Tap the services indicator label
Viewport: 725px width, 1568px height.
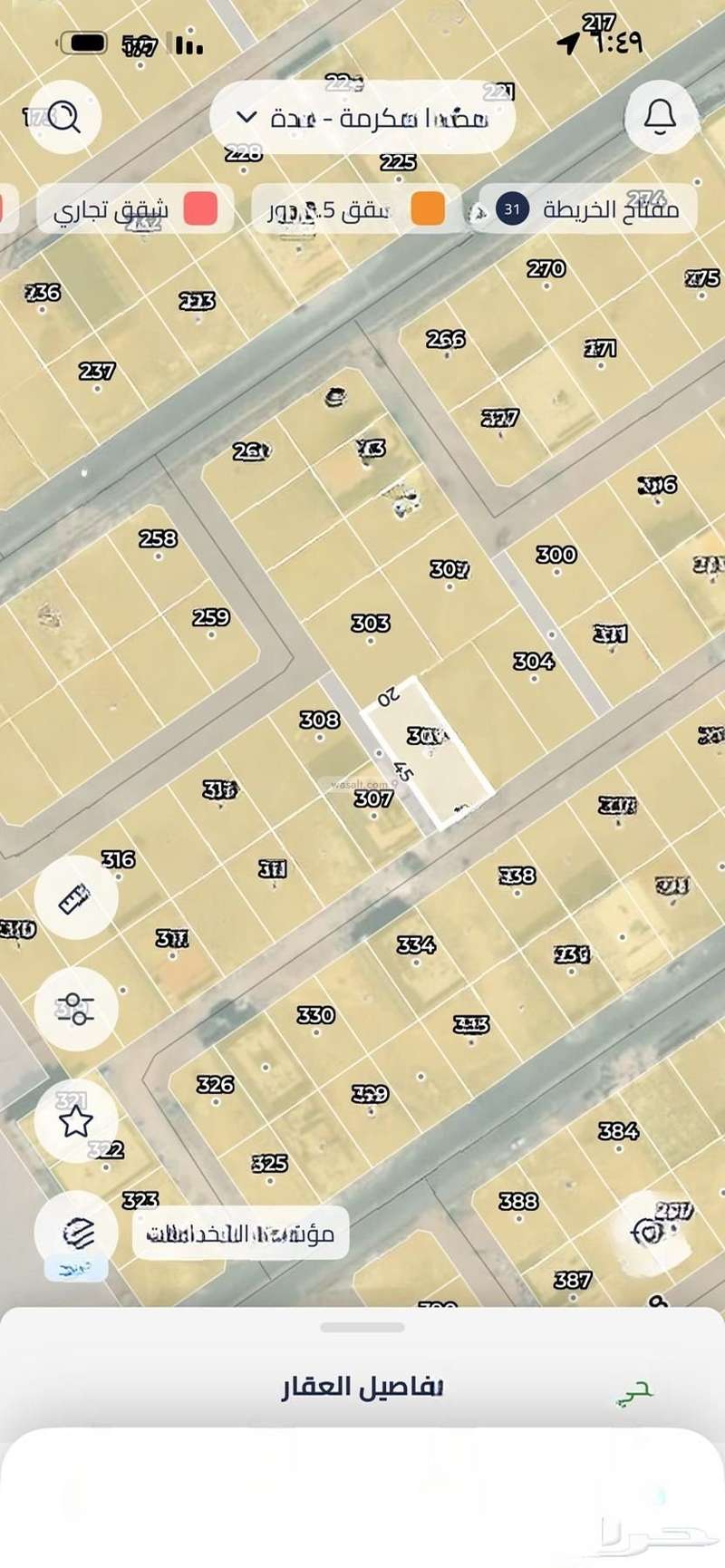click(x=241, y=1233)
